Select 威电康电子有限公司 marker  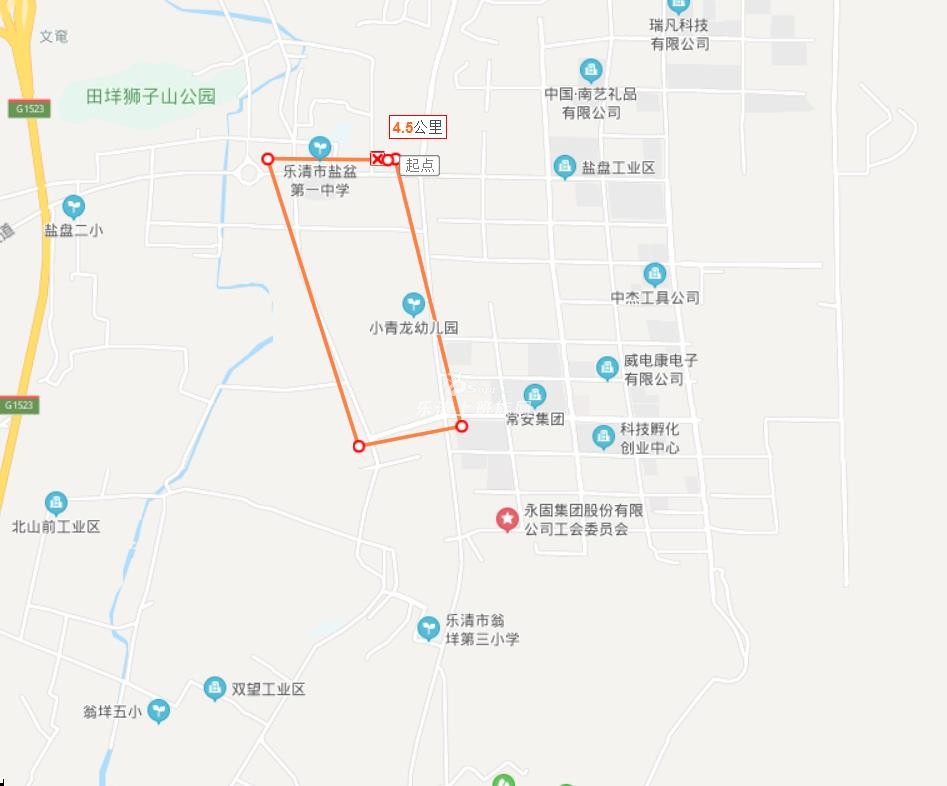[x=607, y=368]
